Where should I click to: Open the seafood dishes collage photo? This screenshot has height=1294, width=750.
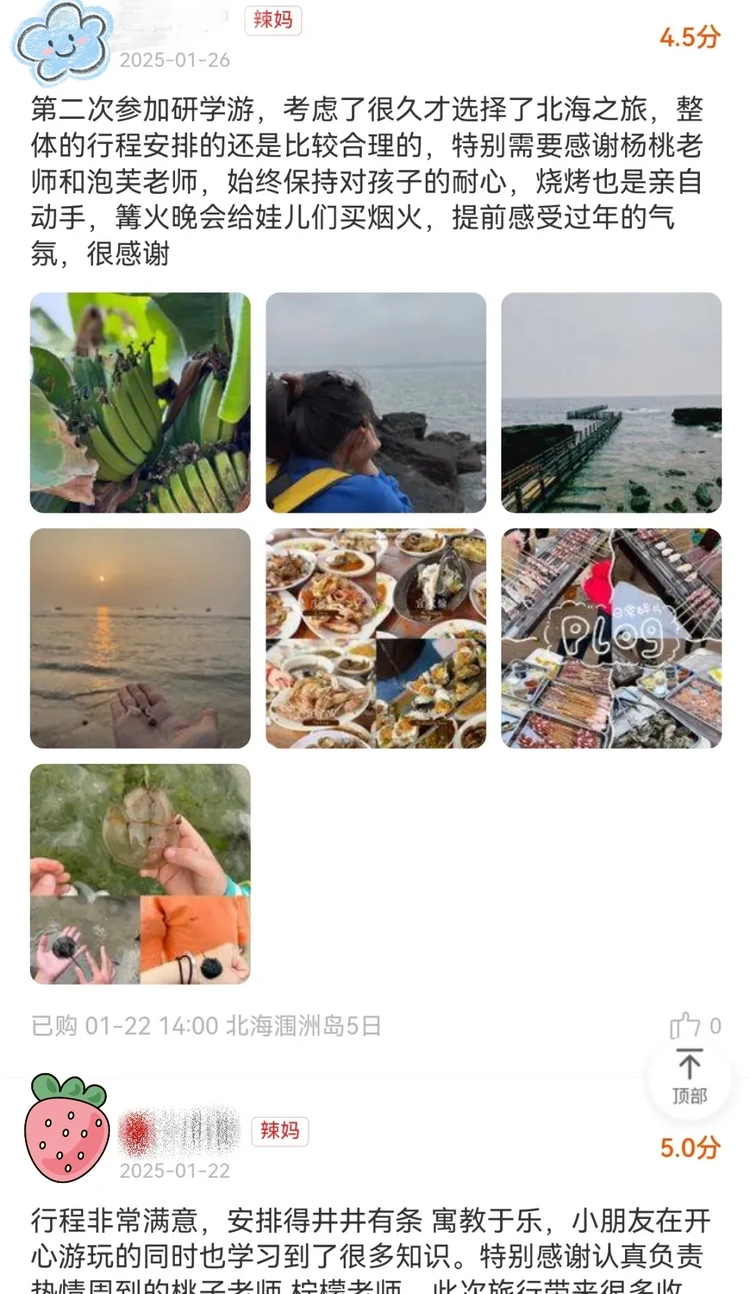point(376,638)
